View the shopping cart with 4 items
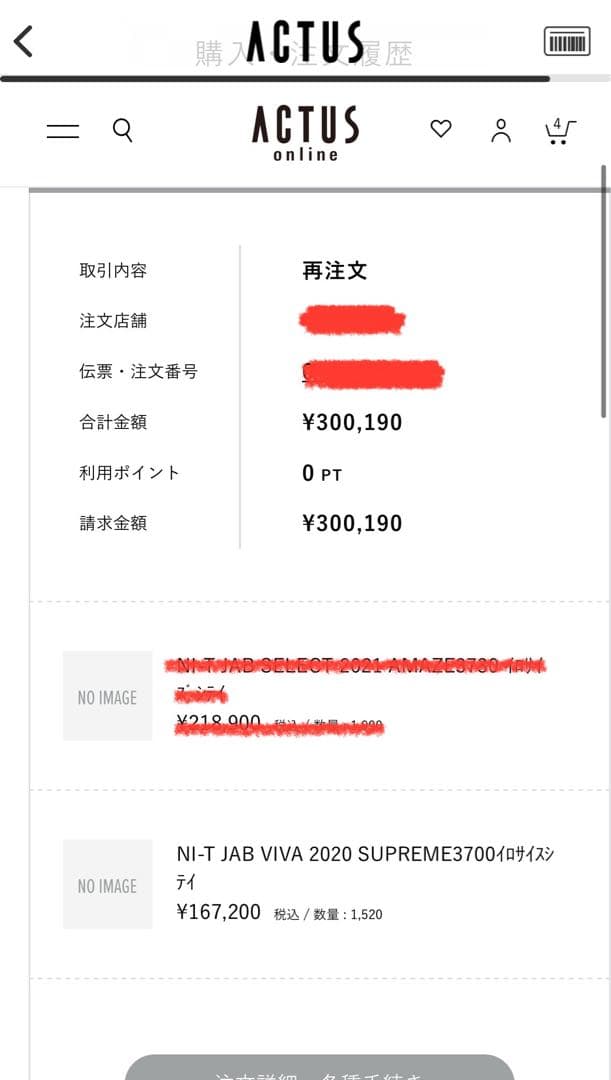This screenshot has height=1080, width=611. pyautogui.click(x=559, y=131)
